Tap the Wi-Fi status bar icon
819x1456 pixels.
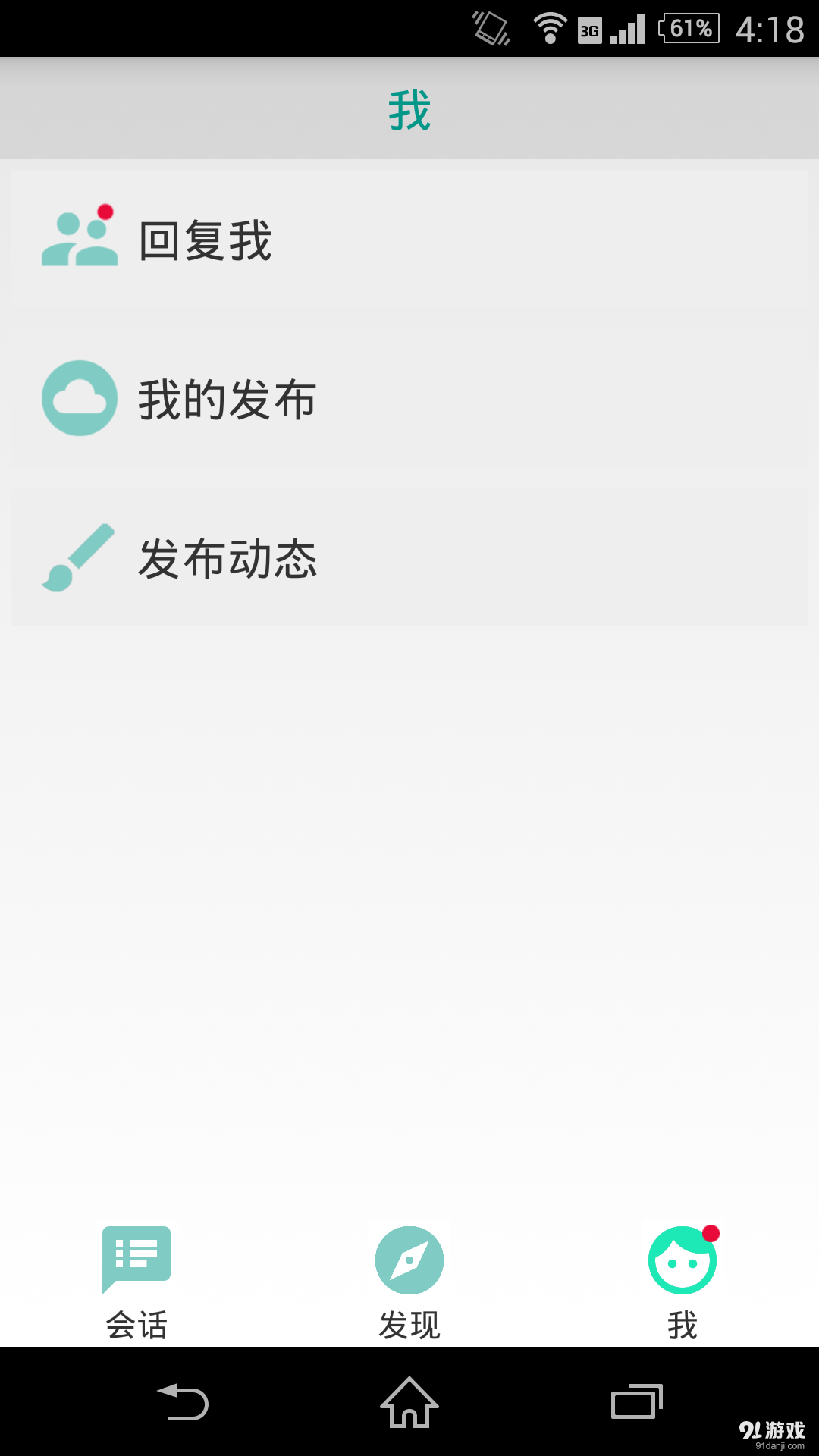548,29
